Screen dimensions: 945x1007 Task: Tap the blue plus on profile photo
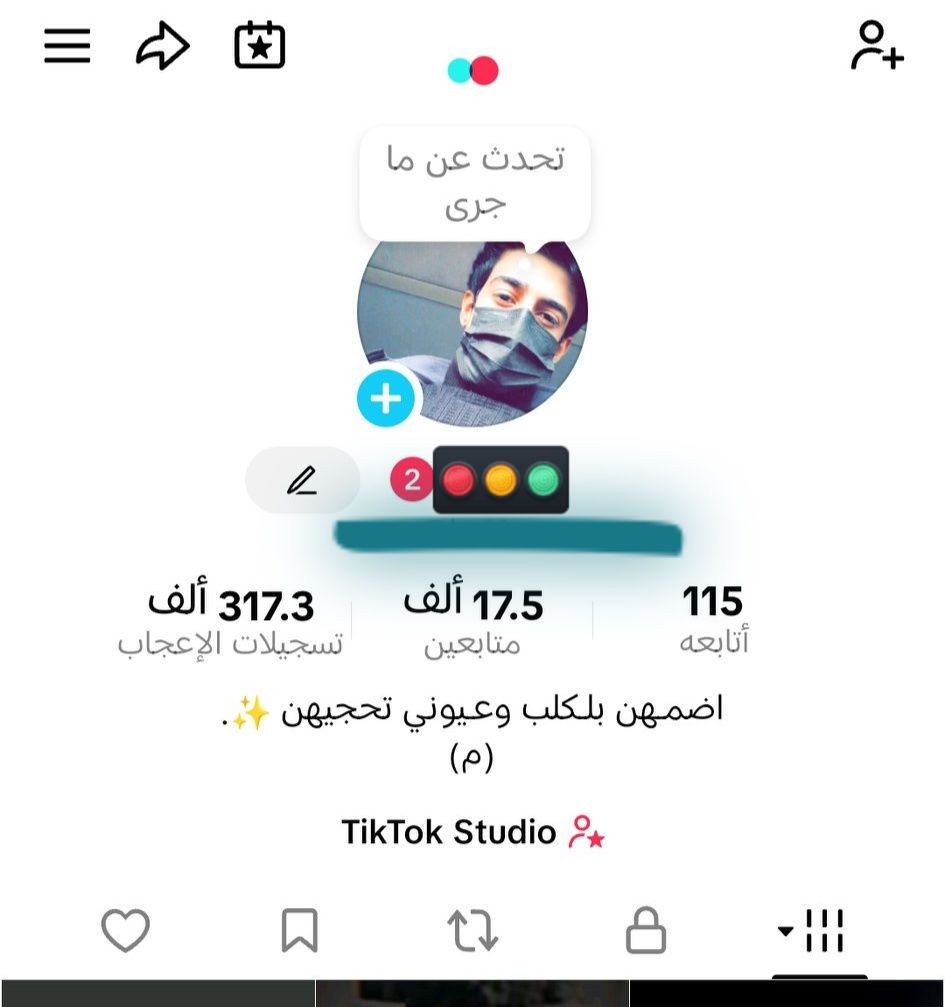tap(386, 399)
